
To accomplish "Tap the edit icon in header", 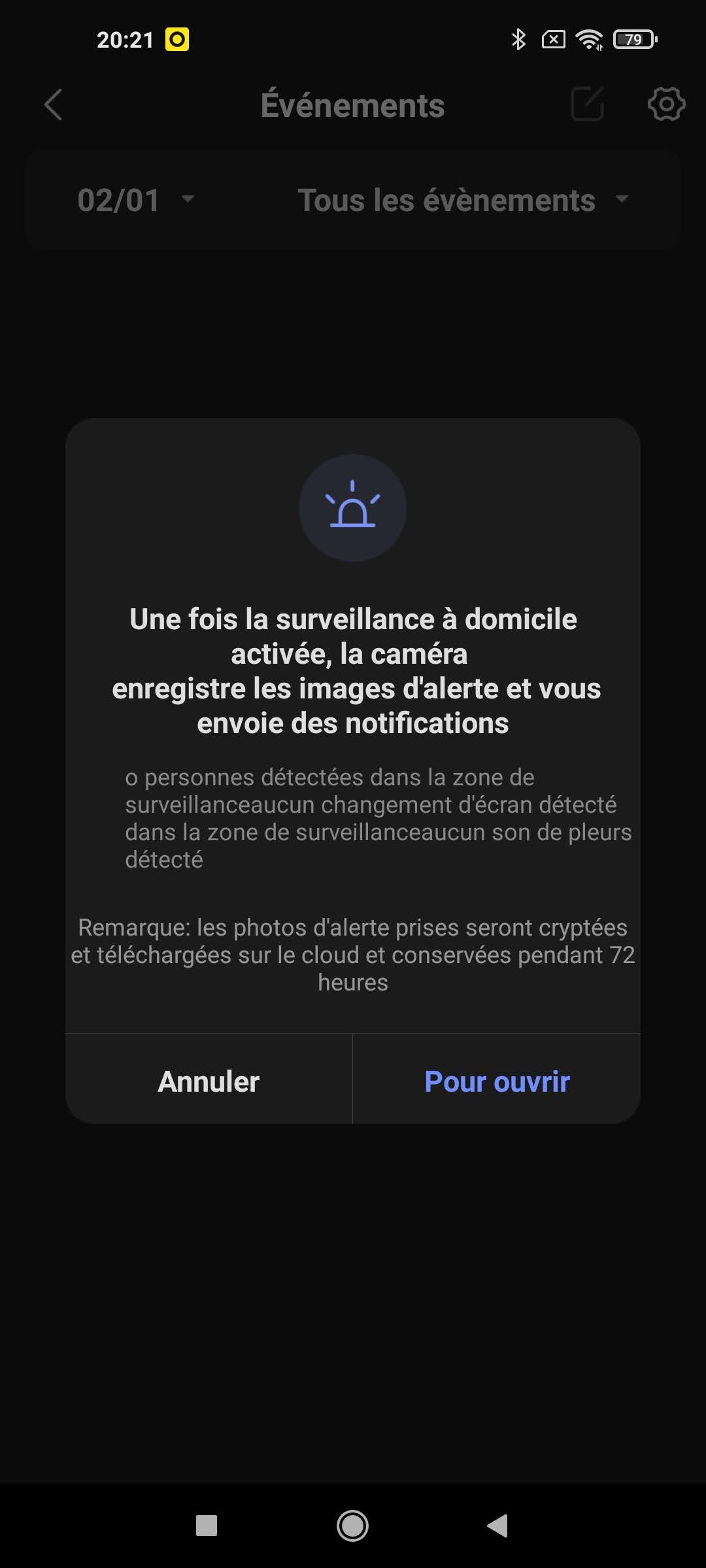I will [x=587, y=105].
